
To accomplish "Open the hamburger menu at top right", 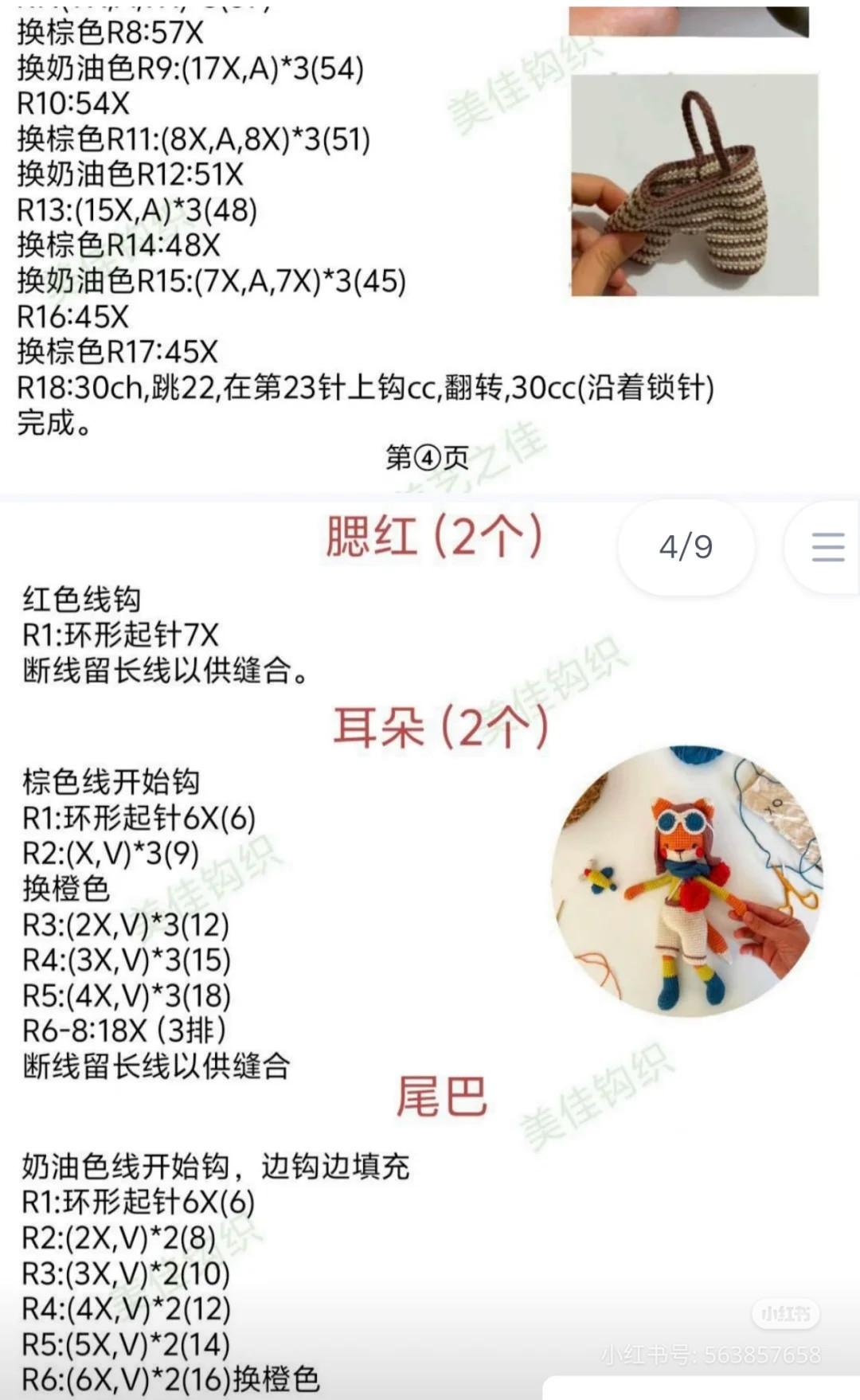I will (829, 547).
